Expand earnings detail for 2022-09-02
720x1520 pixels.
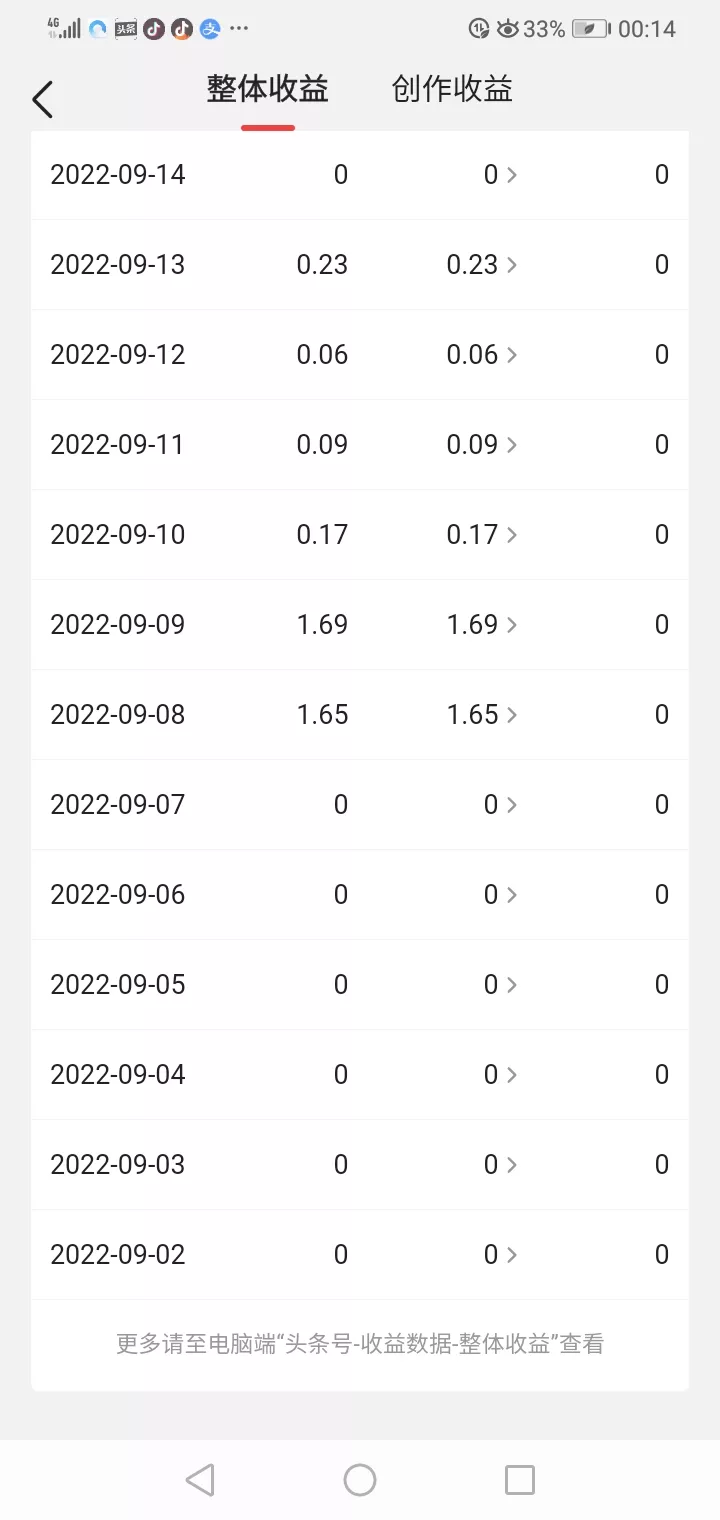tap(501, 1255)
